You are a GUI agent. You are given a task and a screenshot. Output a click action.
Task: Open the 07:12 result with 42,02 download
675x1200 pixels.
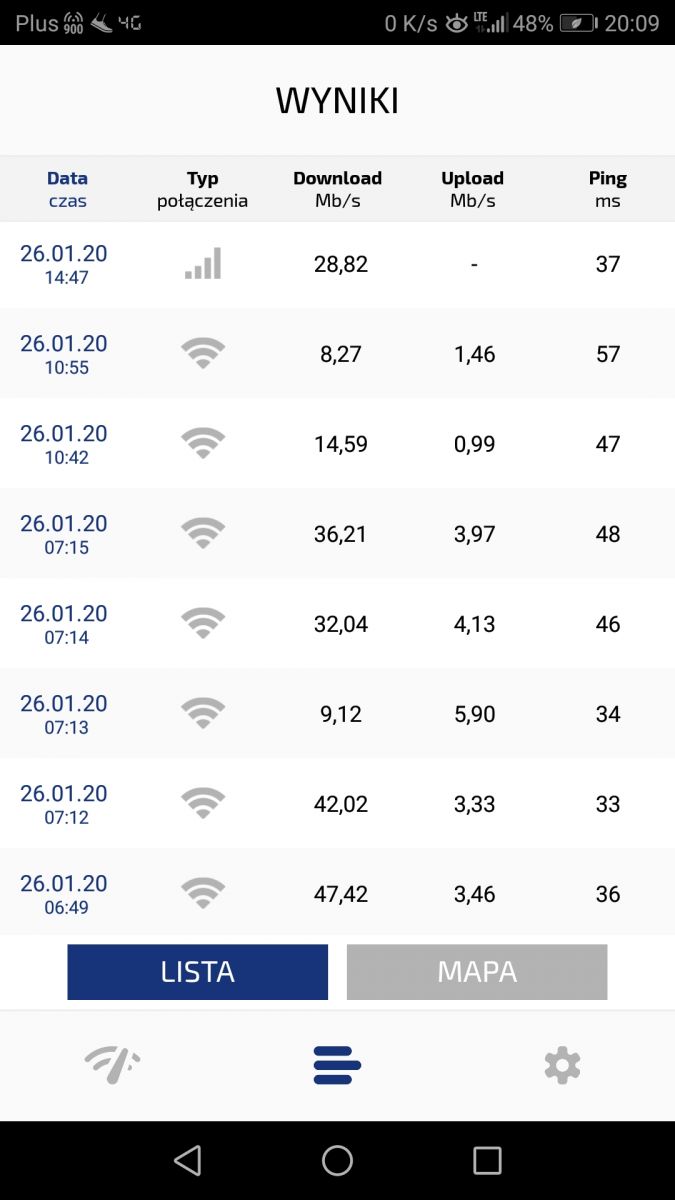tap(337, 804)
